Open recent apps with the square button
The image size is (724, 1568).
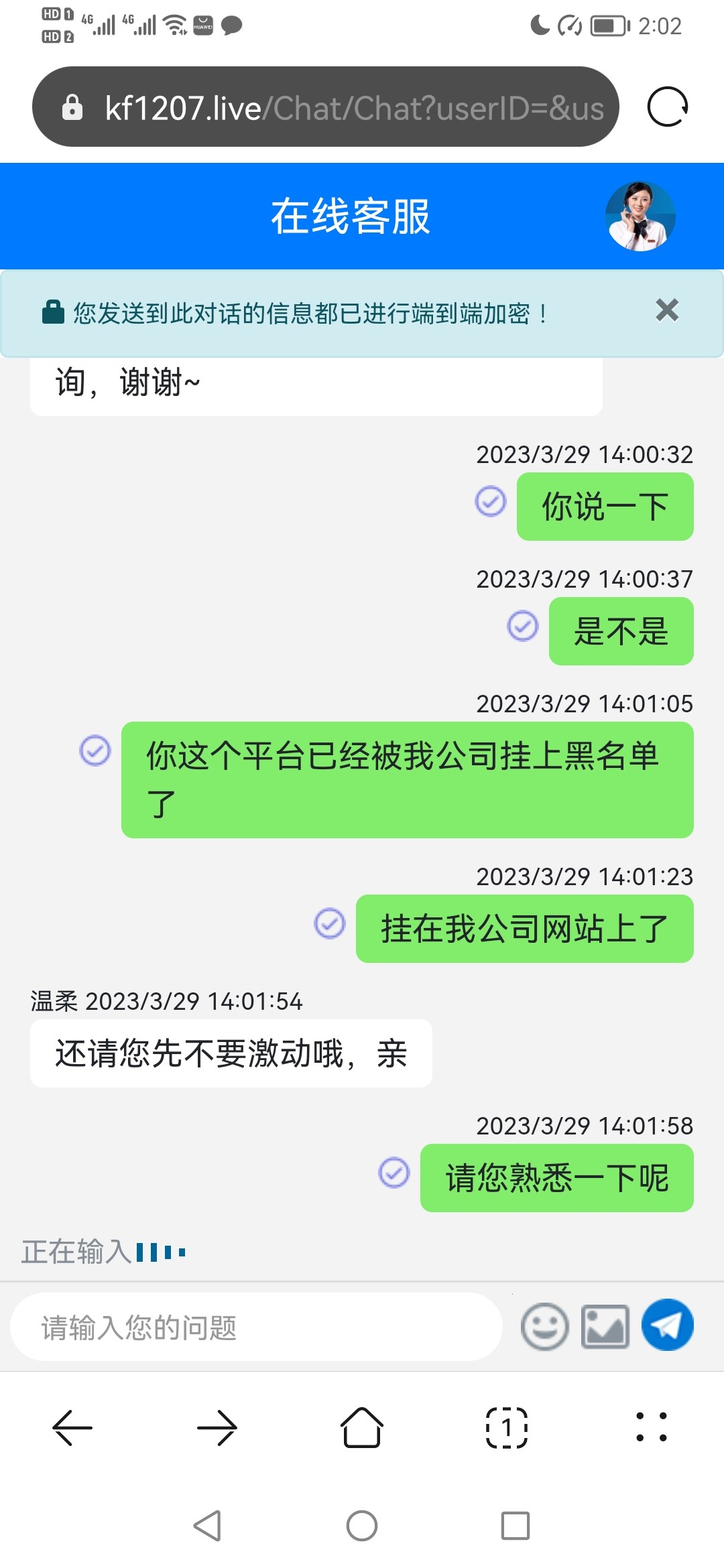pyautogui.click(x=516, y=1526)
